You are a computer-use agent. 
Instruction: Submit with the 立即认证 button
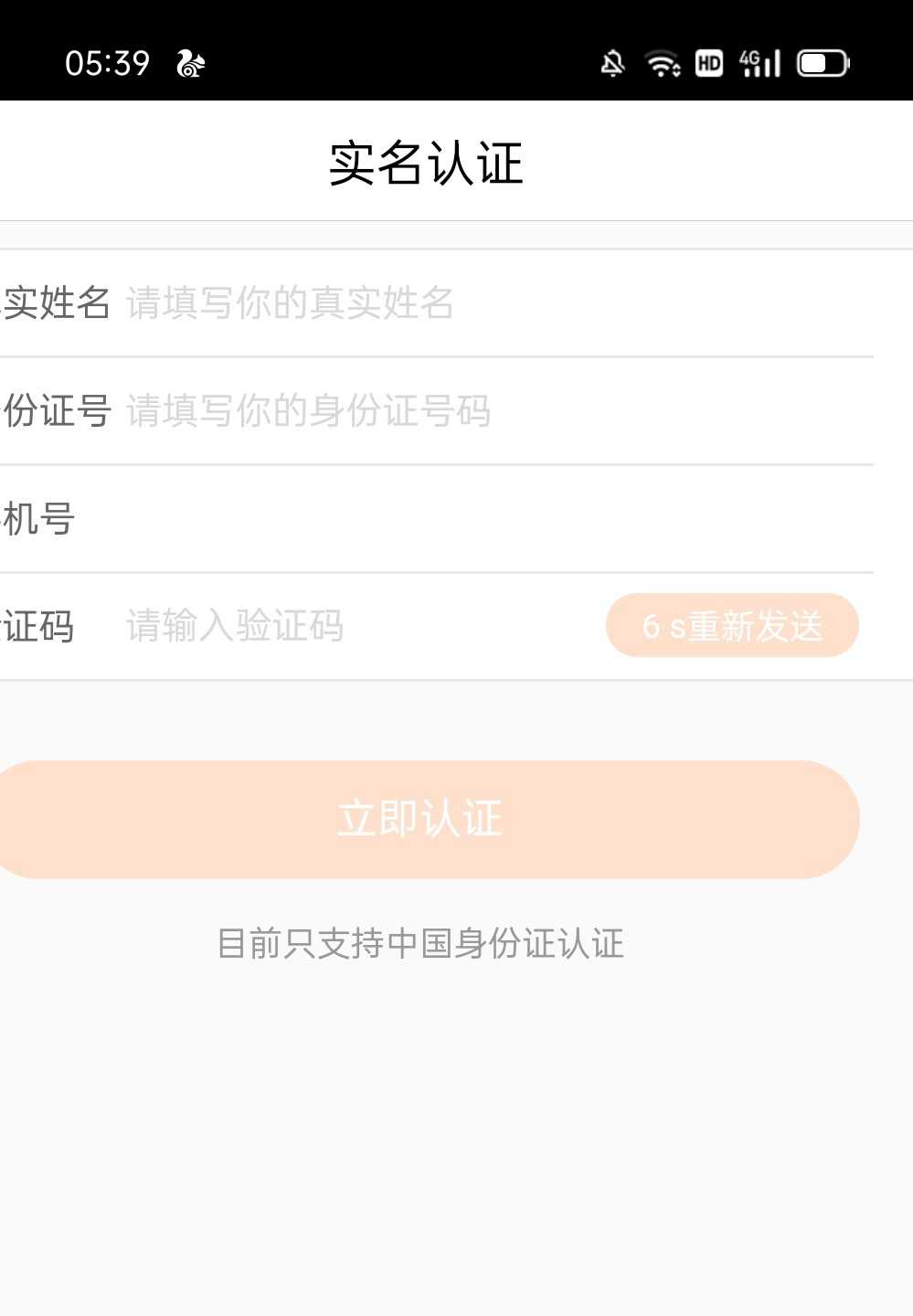[420, 819]
